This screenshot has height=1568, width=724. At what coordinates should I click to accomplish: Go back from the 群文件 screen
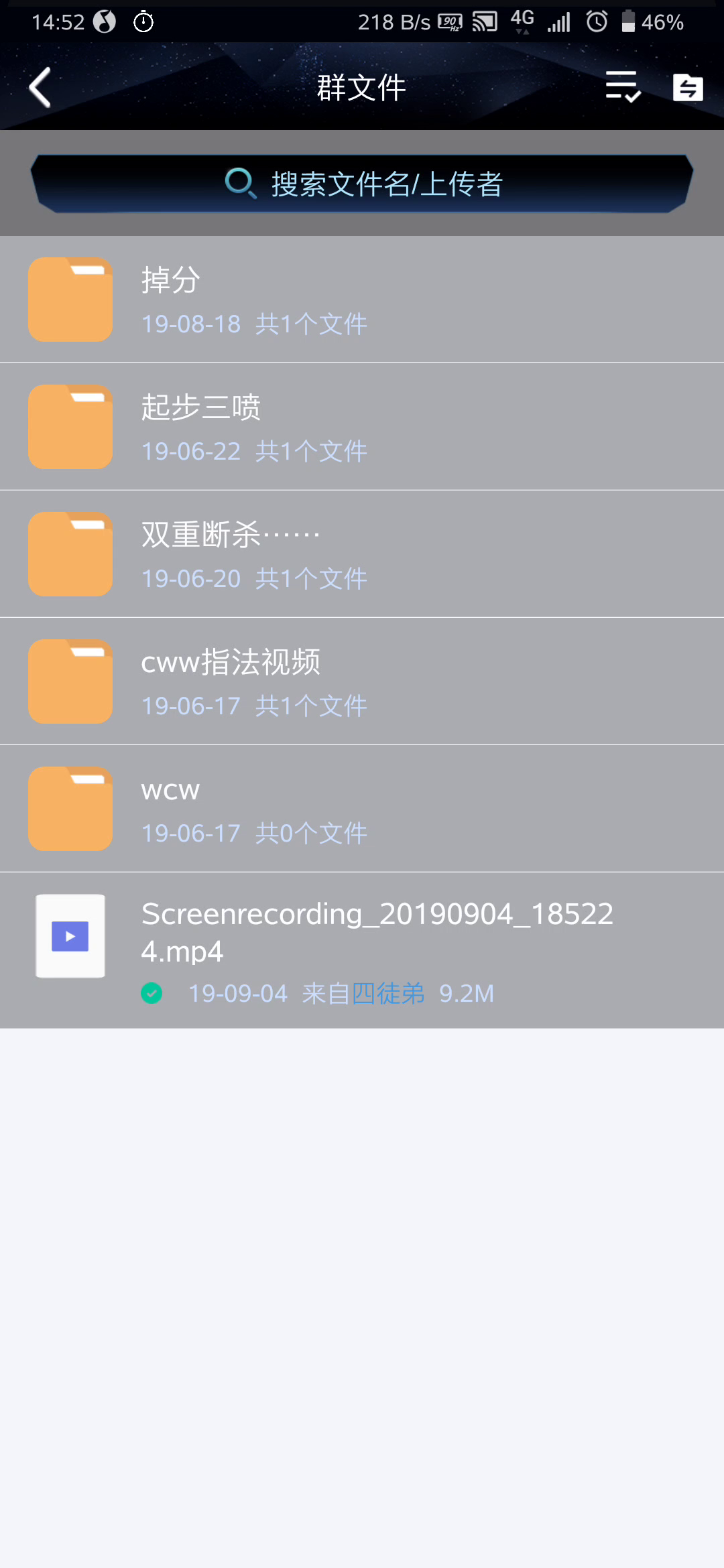[40, 88]
